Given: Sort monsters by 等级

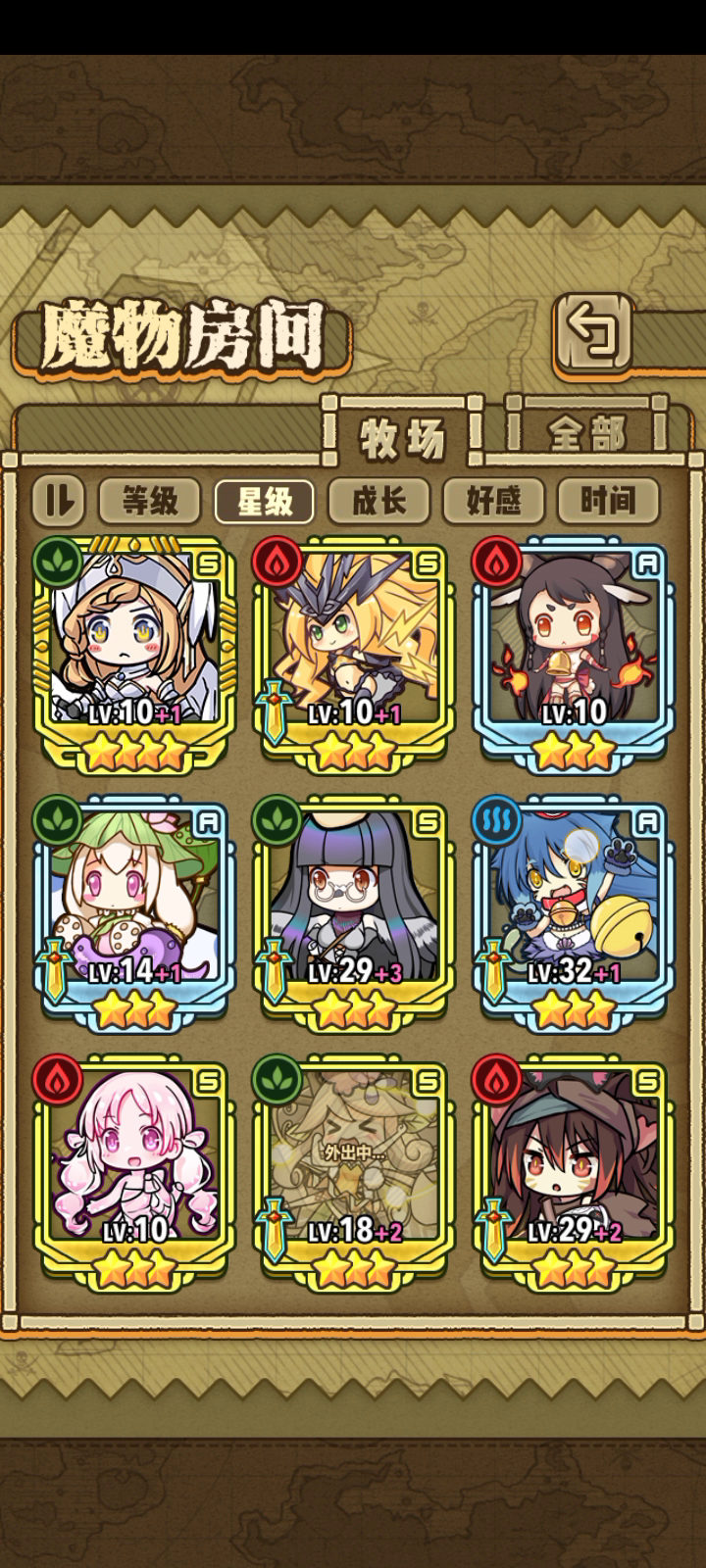Looking at the screenshot, I should (149, 501).
